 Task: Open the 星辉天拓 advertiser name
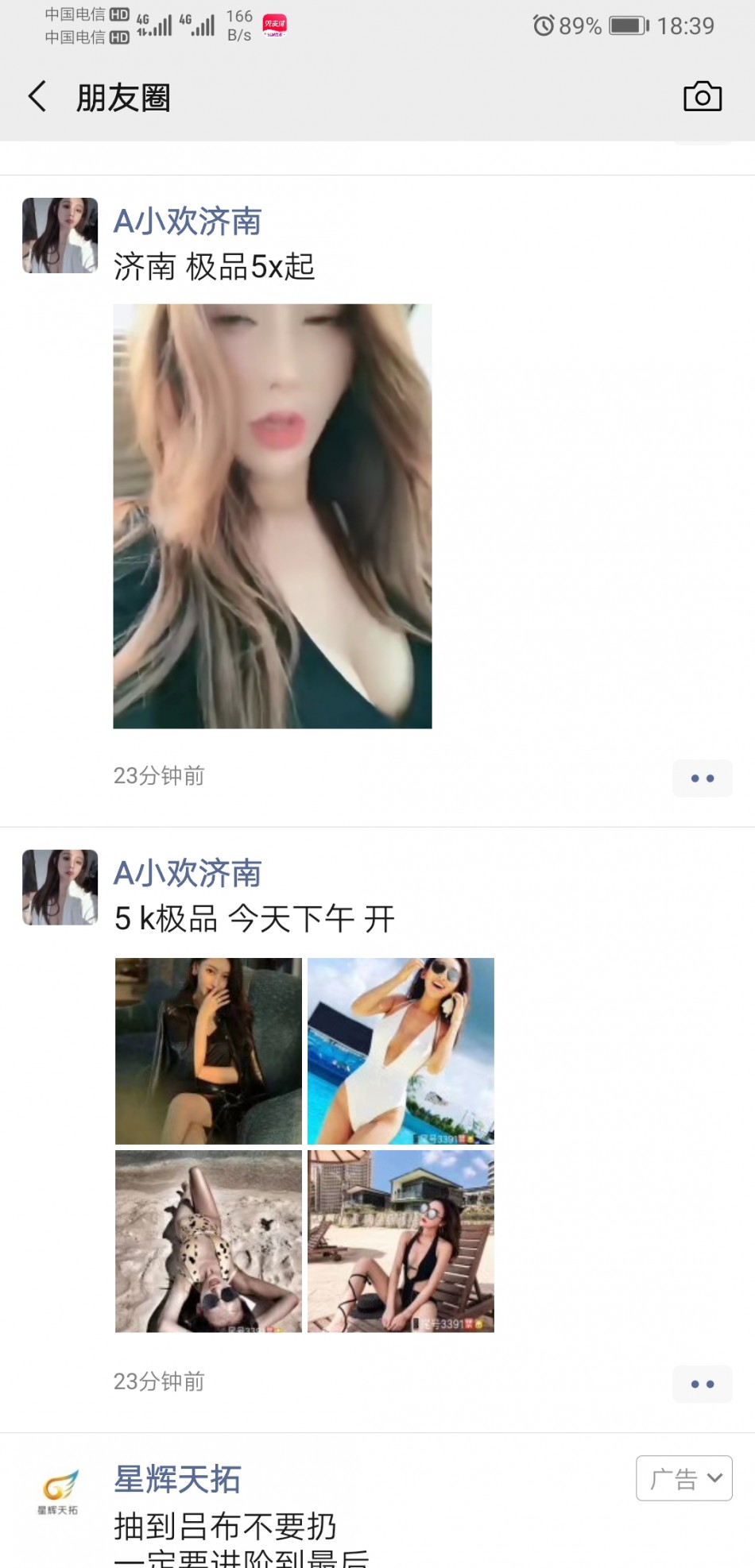(177, 1479)
